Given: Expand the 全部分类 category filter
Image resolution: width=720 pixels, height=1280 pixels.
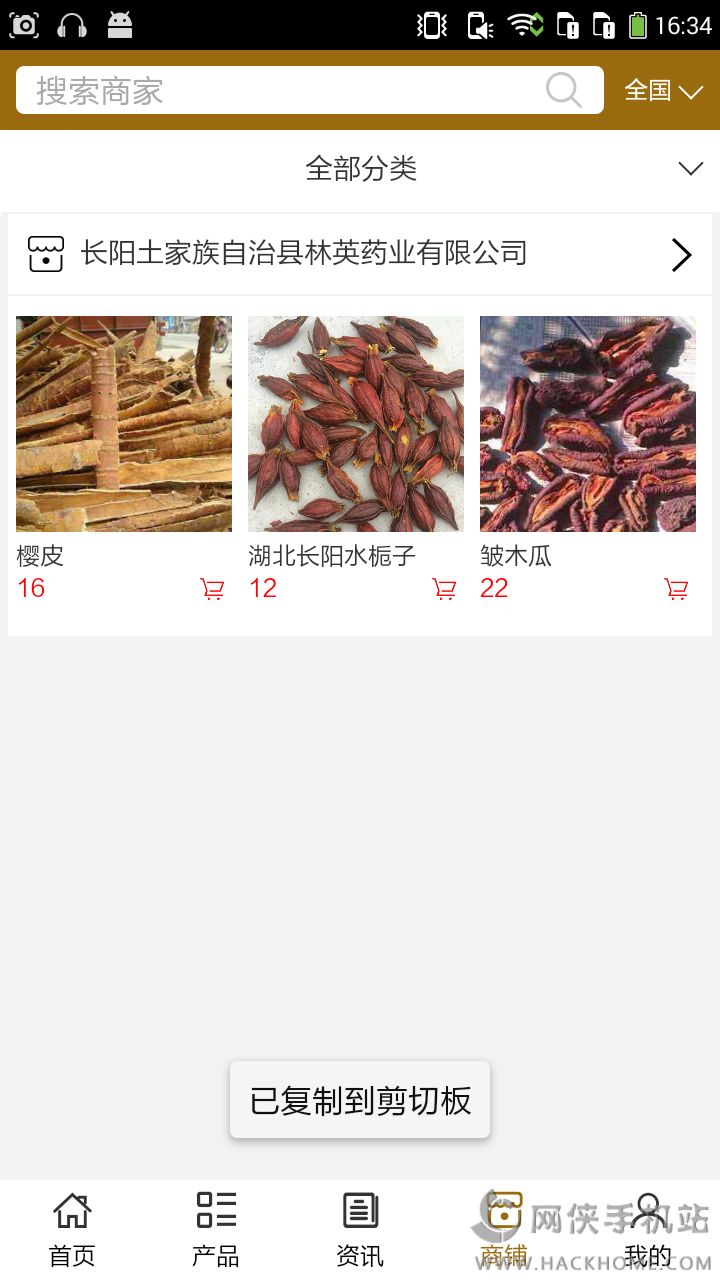Looking at the screenshot, I should tap(360, 169).
